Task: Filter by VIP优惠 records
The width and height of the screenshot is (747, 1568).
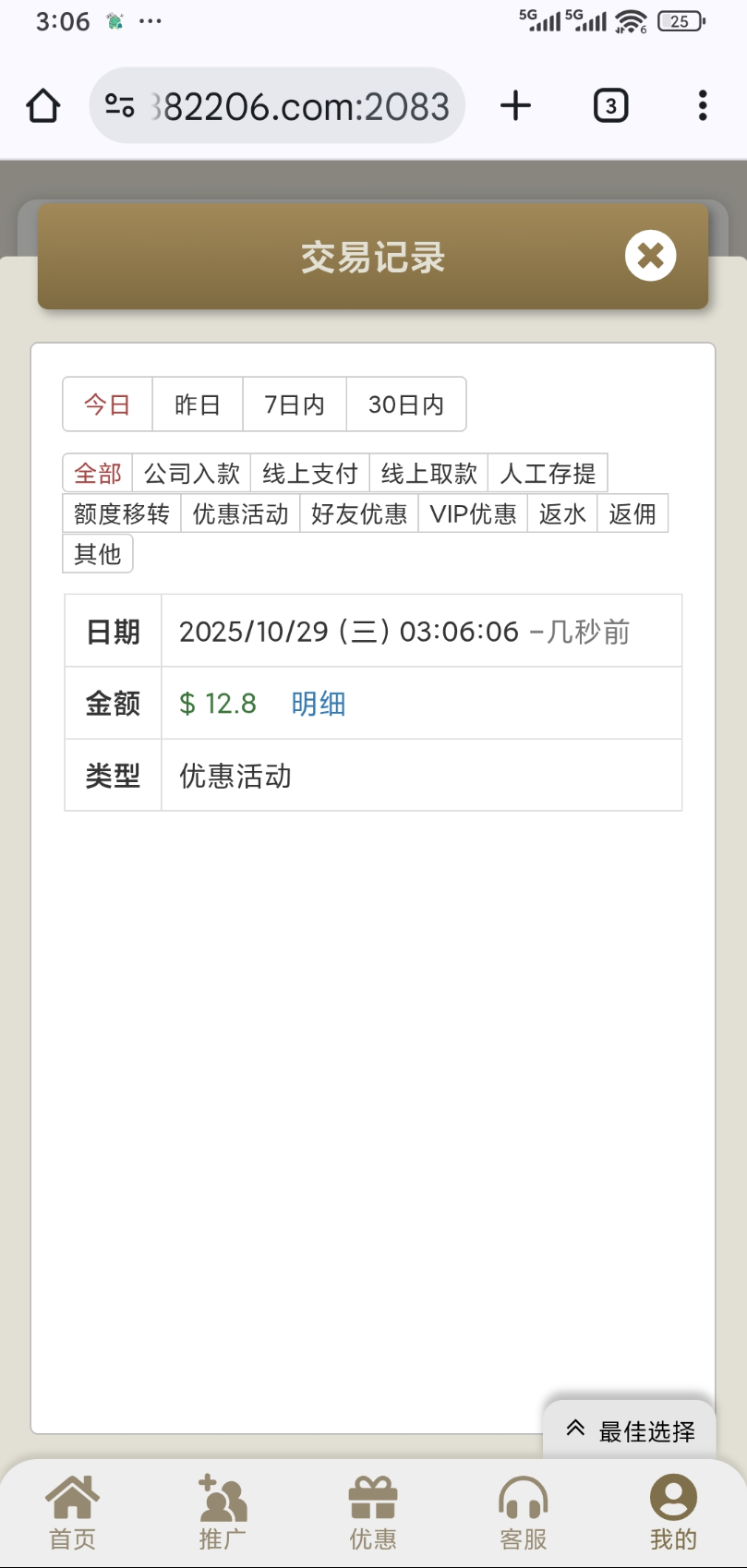Action: [x=473, y=513]
